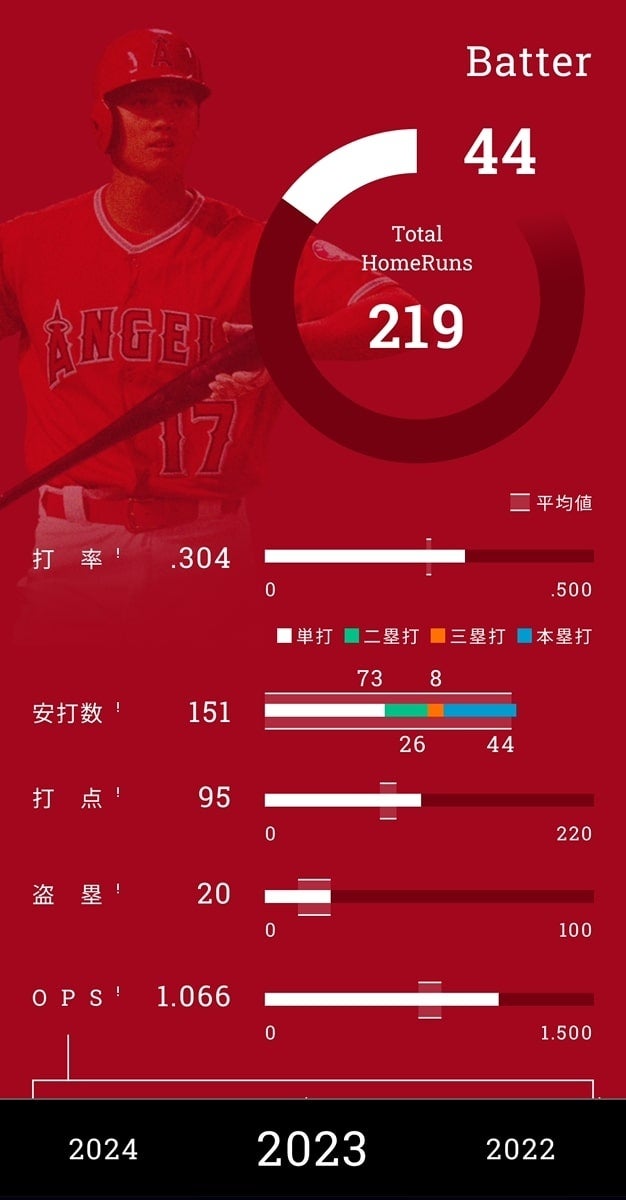Switch to the 2022 season
626x1200 pixels.
coord(520,1150)
